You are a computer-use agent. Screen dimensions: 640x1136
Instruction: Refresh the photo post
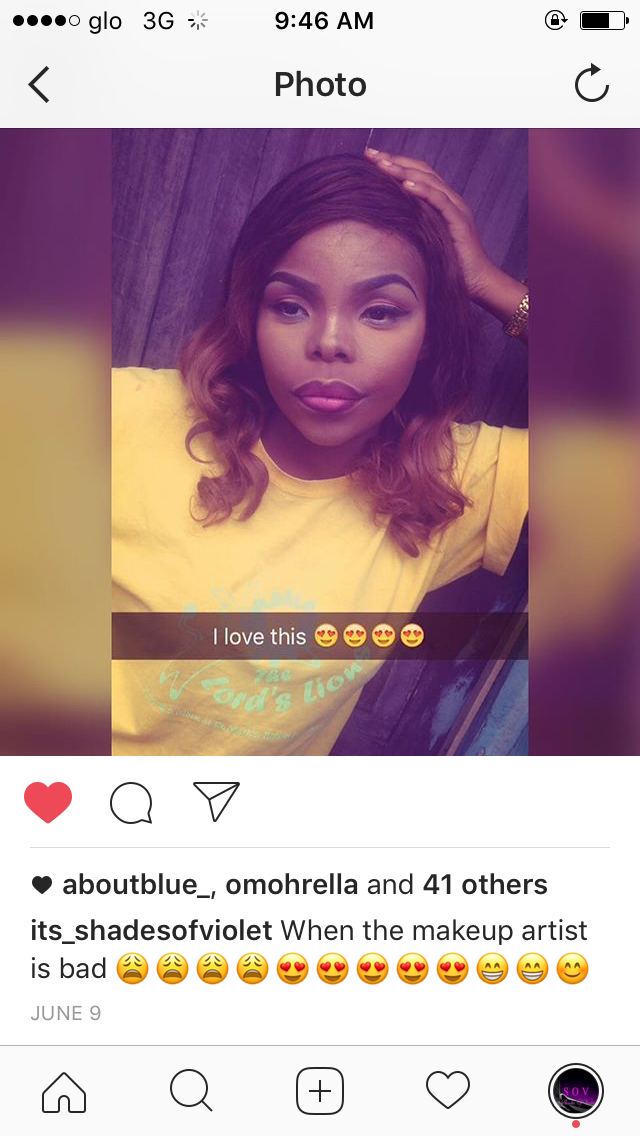click(591, 85)
